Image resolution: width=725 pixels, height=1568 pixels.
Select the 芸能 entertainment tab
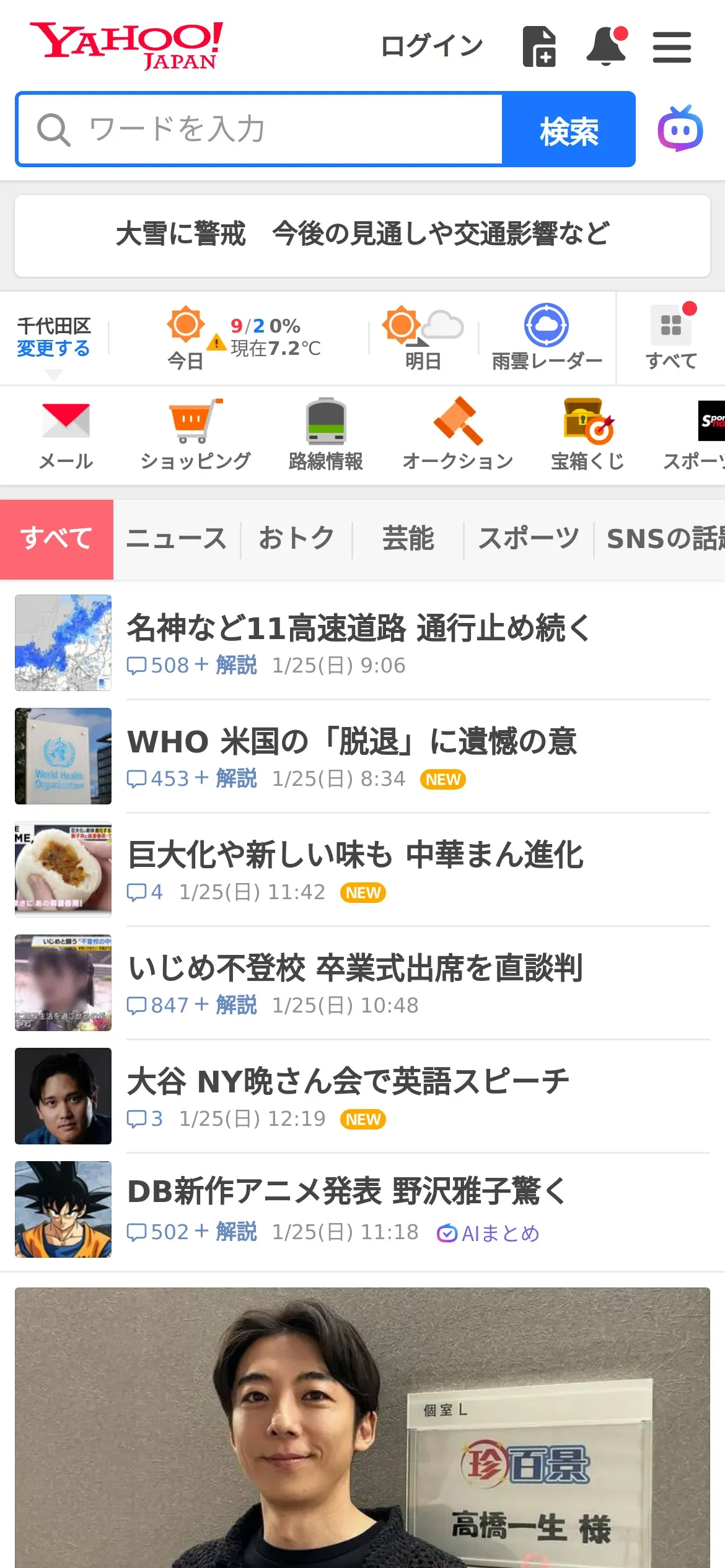408,539
